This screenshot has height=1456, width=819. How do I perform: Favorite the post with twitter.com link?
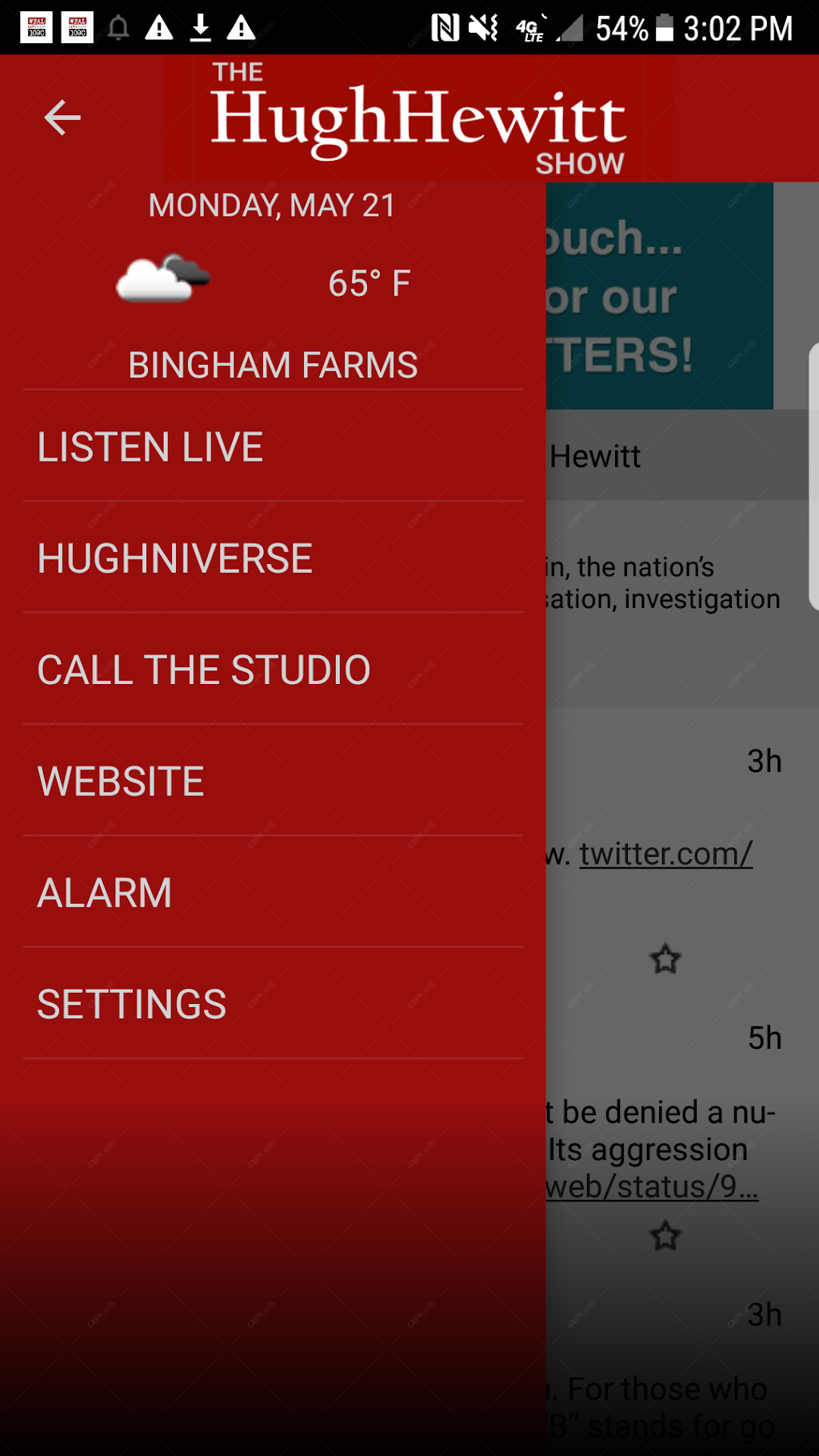[x=665, y=958]
